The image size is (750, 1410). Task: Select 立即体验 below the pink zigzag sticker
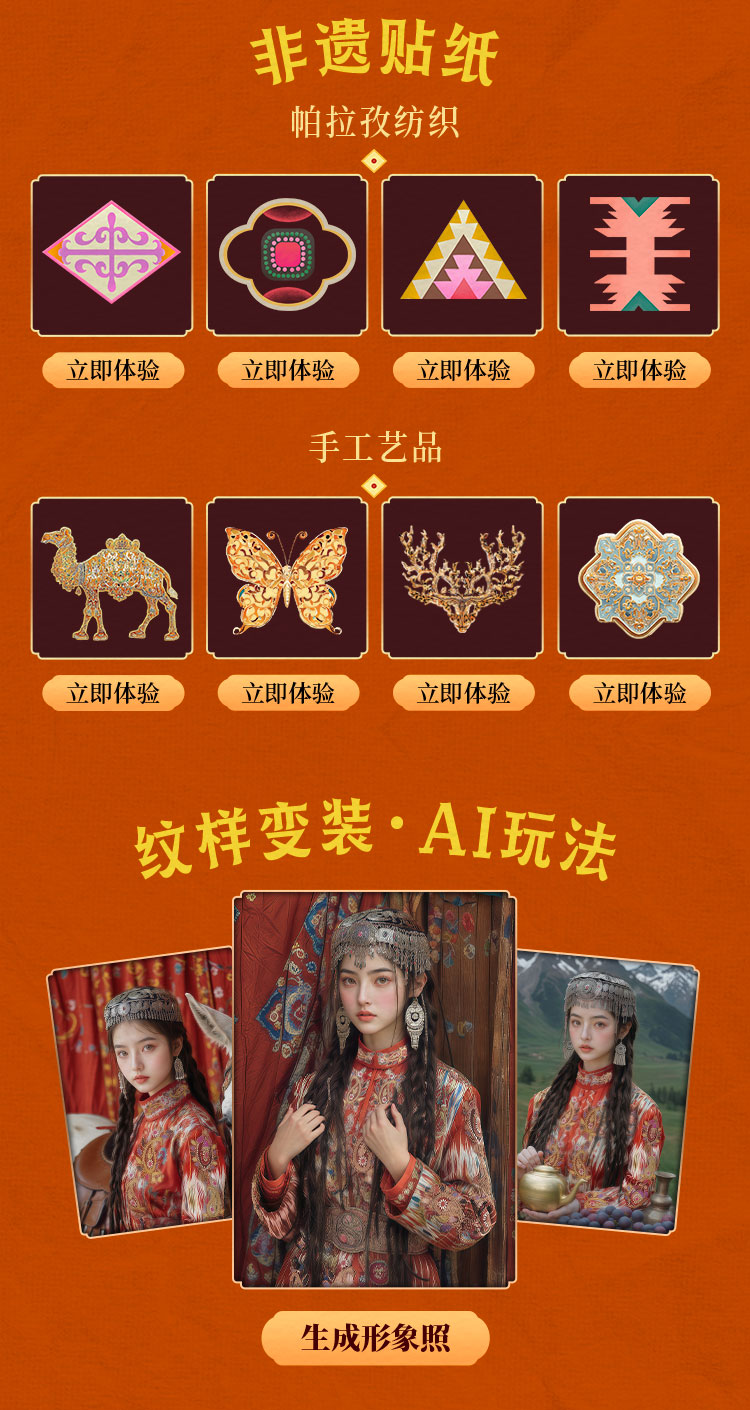click(640, 371)
